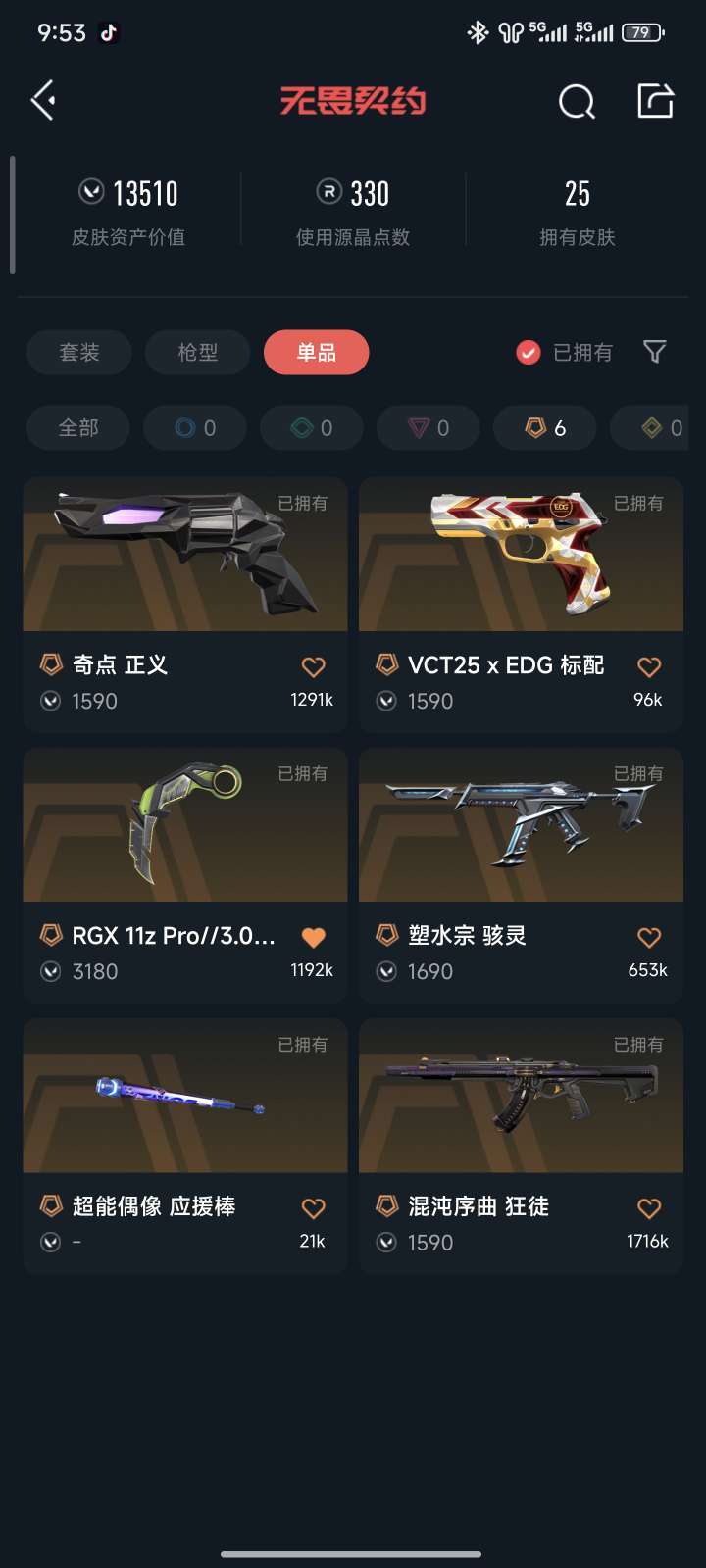Open the search icon
Image resolution: width=706 pixels, height=1568 pixels.
point(577,101)
